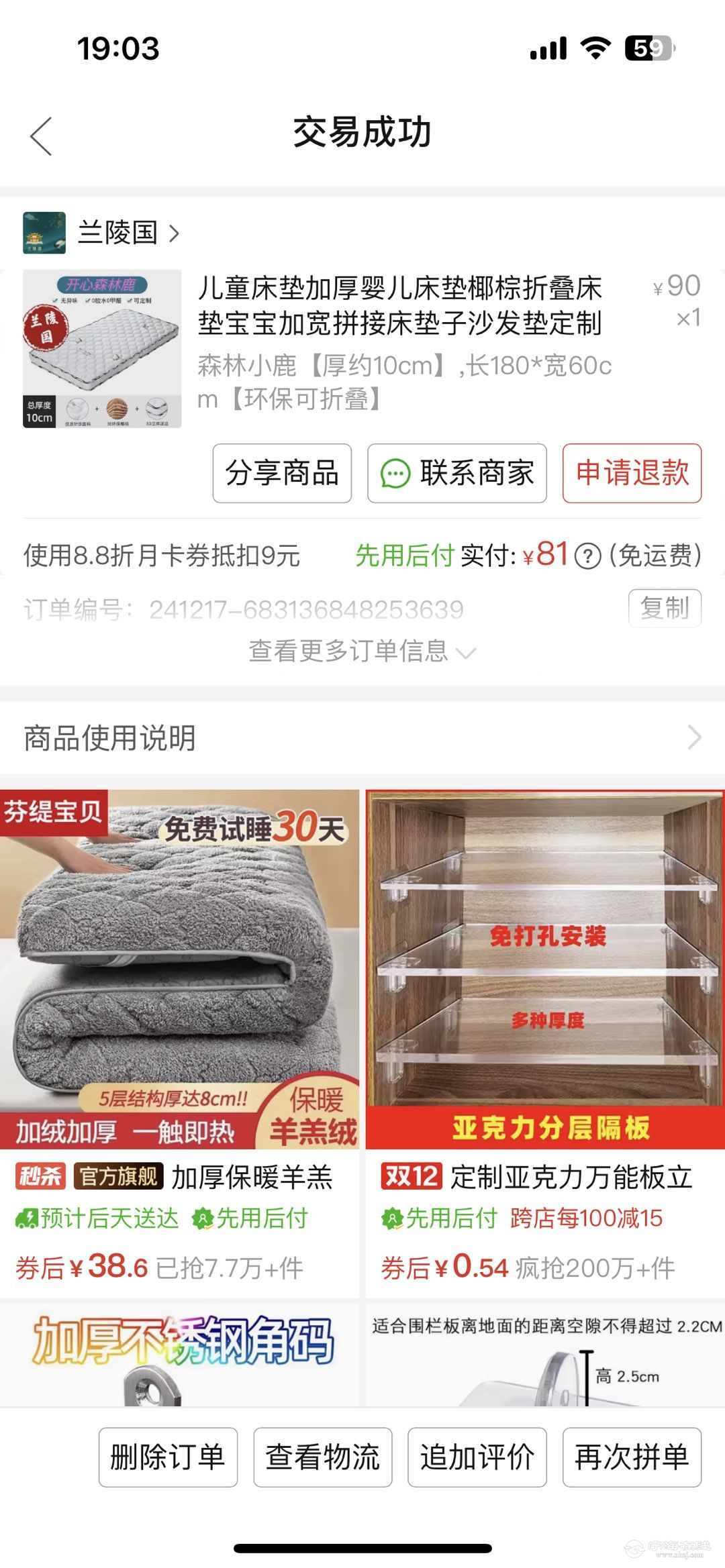Tap 追加评价 to add a review
This screenshot has width=725, height=1568.
pos(477,1457)
